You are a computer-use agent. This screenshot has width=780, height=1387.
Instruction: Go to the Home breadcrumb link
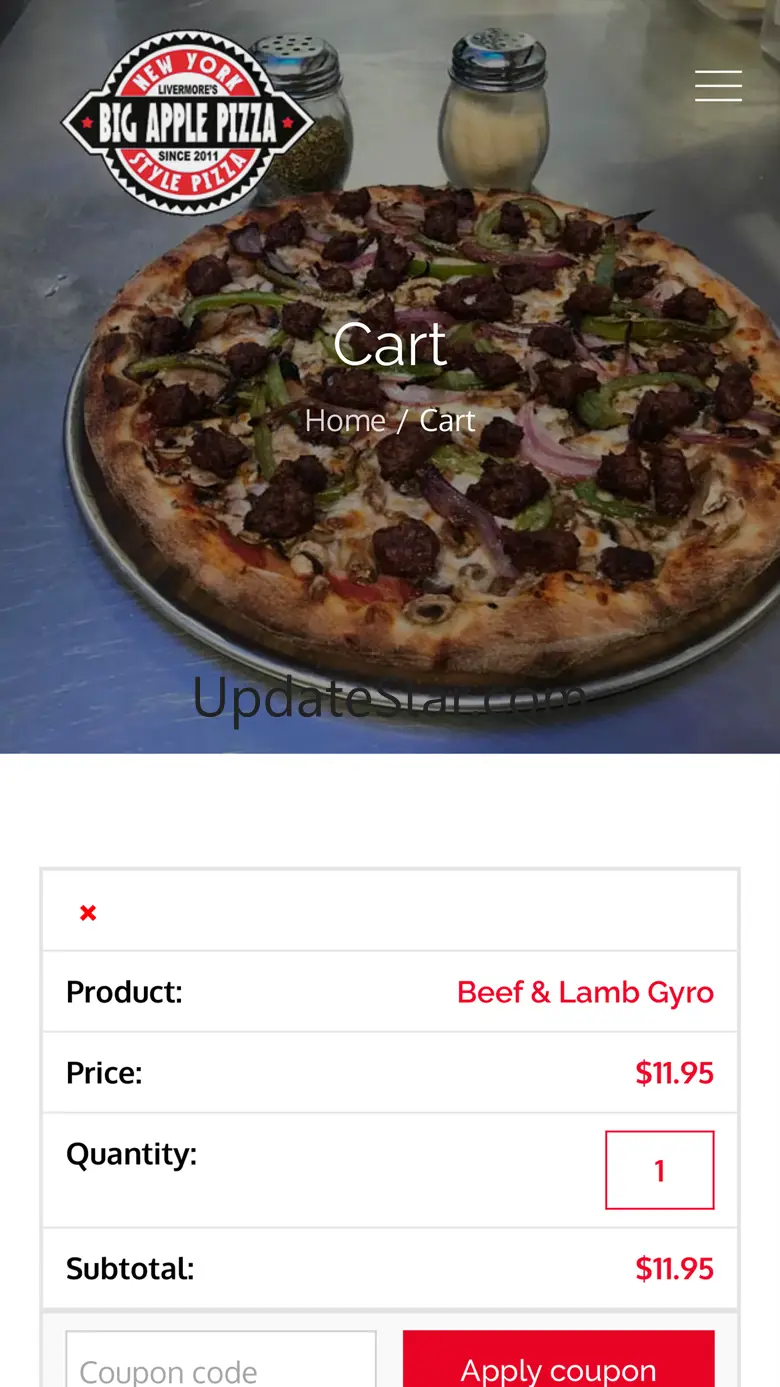345,420
